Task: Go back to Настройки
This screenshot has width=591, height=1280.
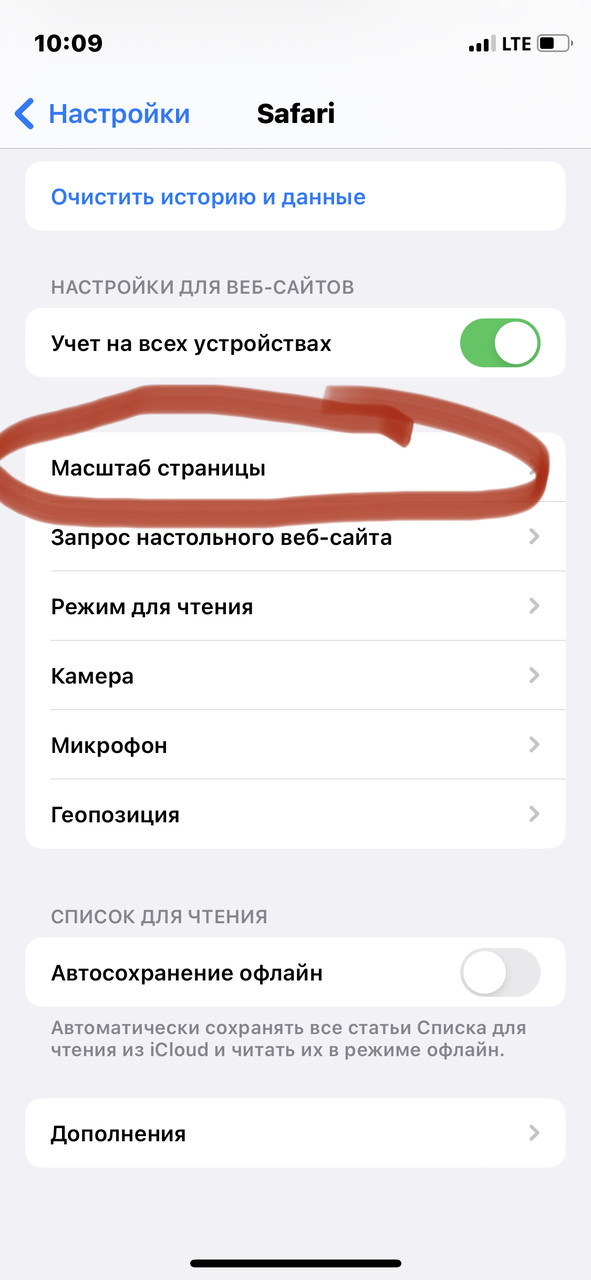Action: [x=102, y=113]
